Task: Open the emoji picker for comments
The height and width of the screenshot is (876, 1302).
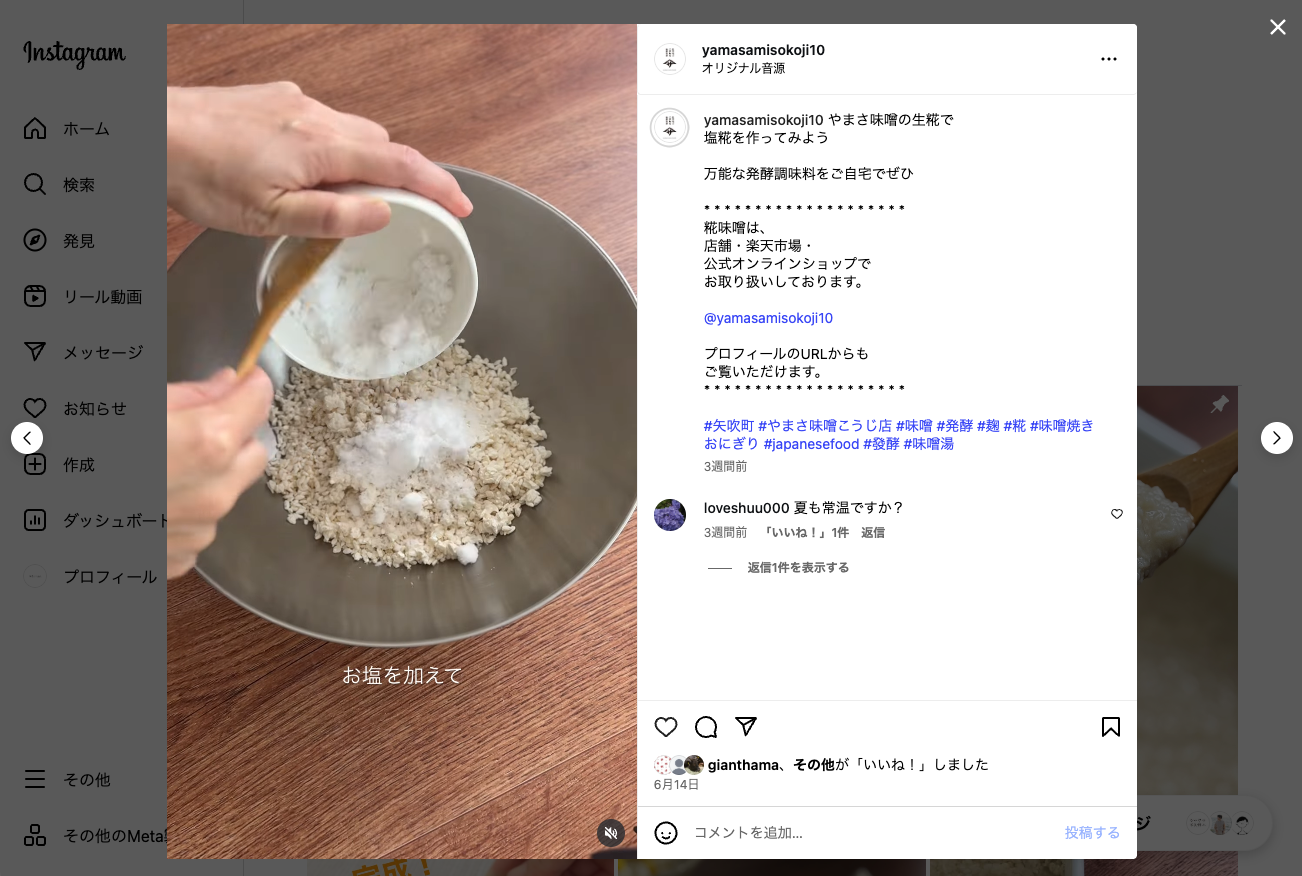Action: pyautogui.click(x=666, y=833)
